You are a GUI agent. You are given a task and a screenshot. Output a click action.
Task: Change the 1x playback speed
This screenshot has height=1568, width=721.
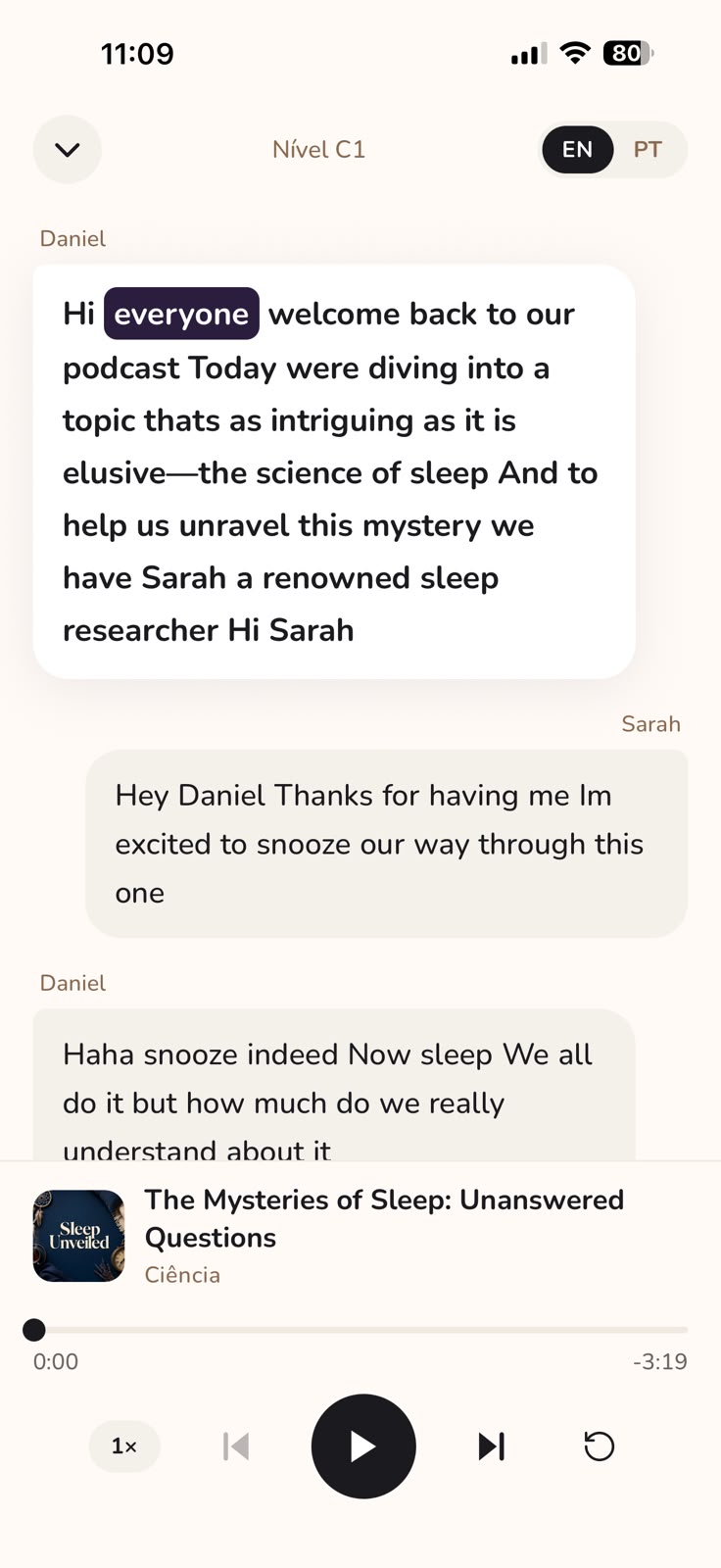[124, 1446]
